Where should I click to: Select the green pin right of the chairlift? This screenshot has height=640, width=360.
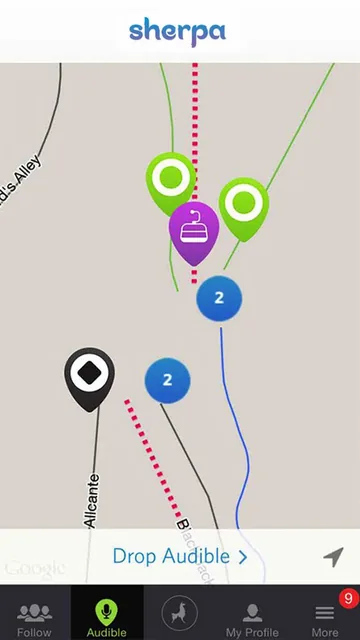[244, 209]
